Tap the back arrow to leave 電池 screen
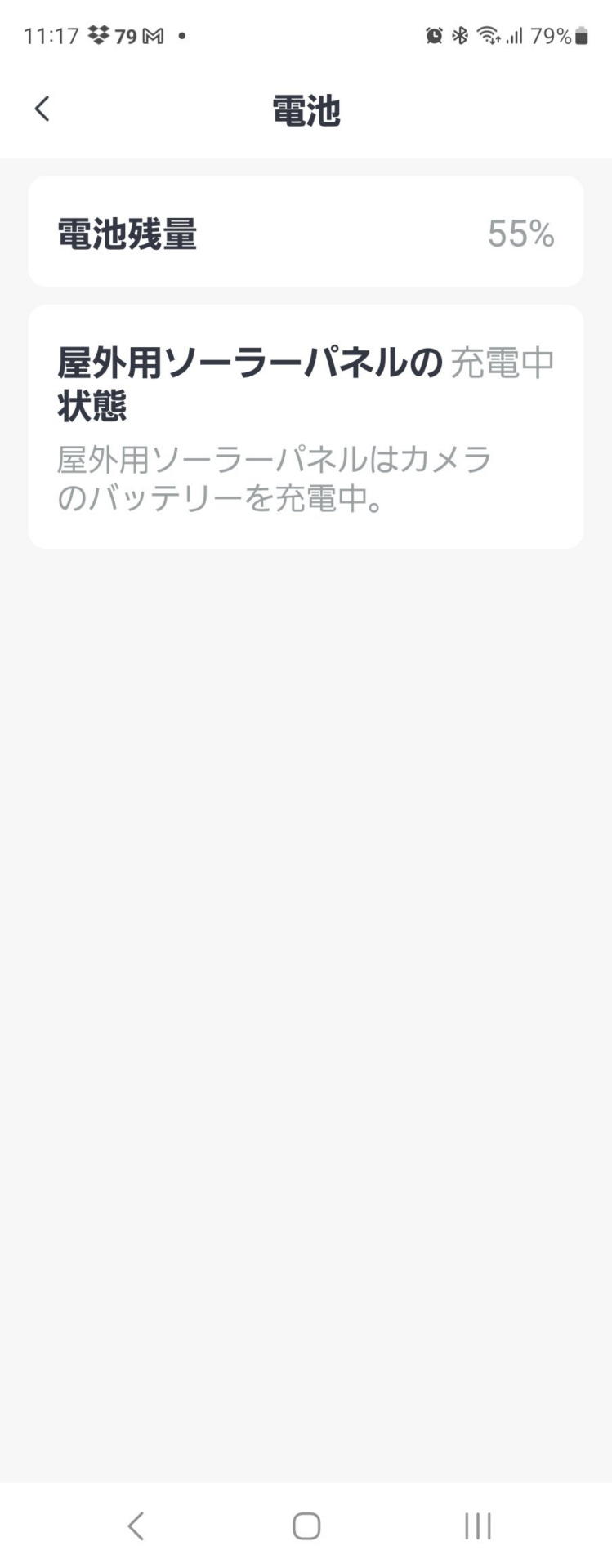Viewport: 612px width, 1568px height. (41, 108)
